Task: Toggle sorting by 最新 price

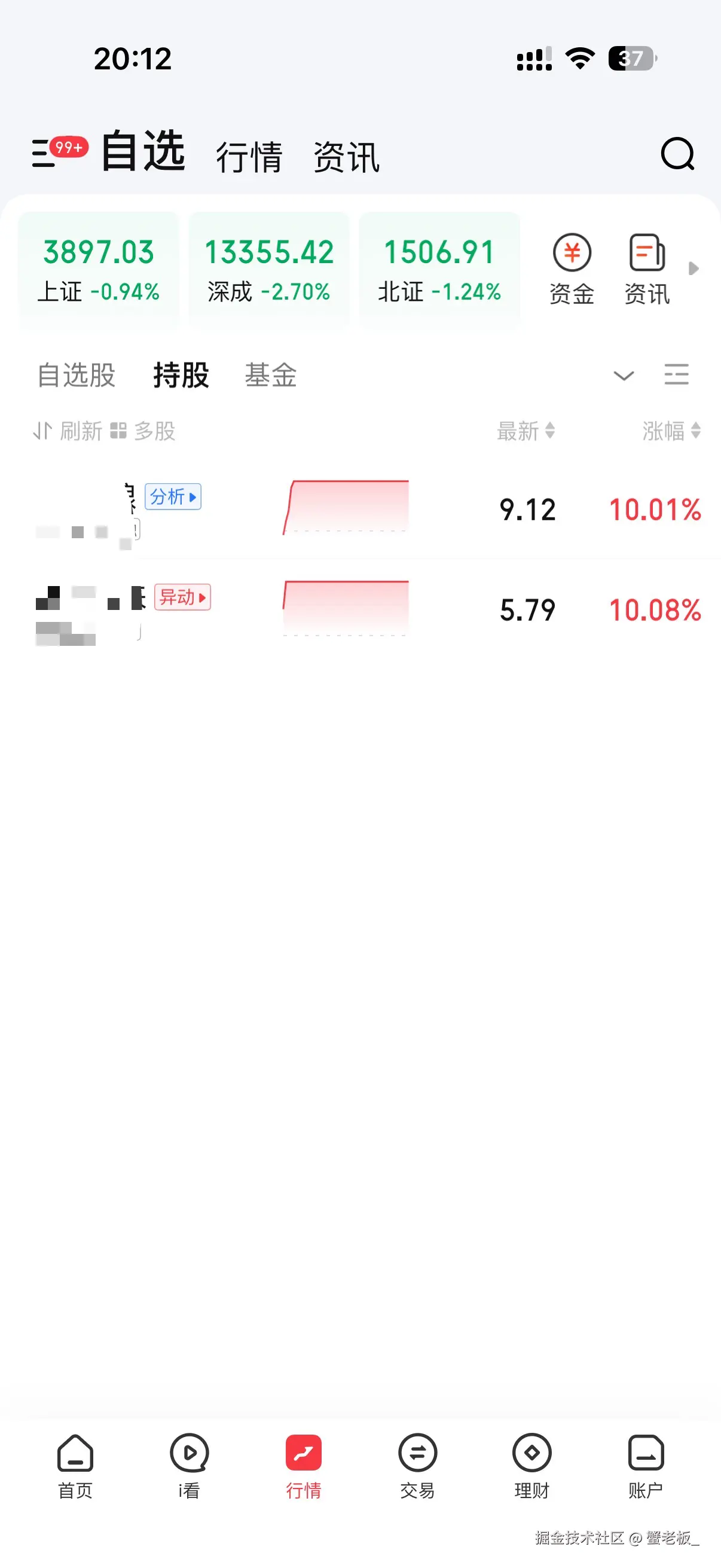Action: [x=525, y=432]
